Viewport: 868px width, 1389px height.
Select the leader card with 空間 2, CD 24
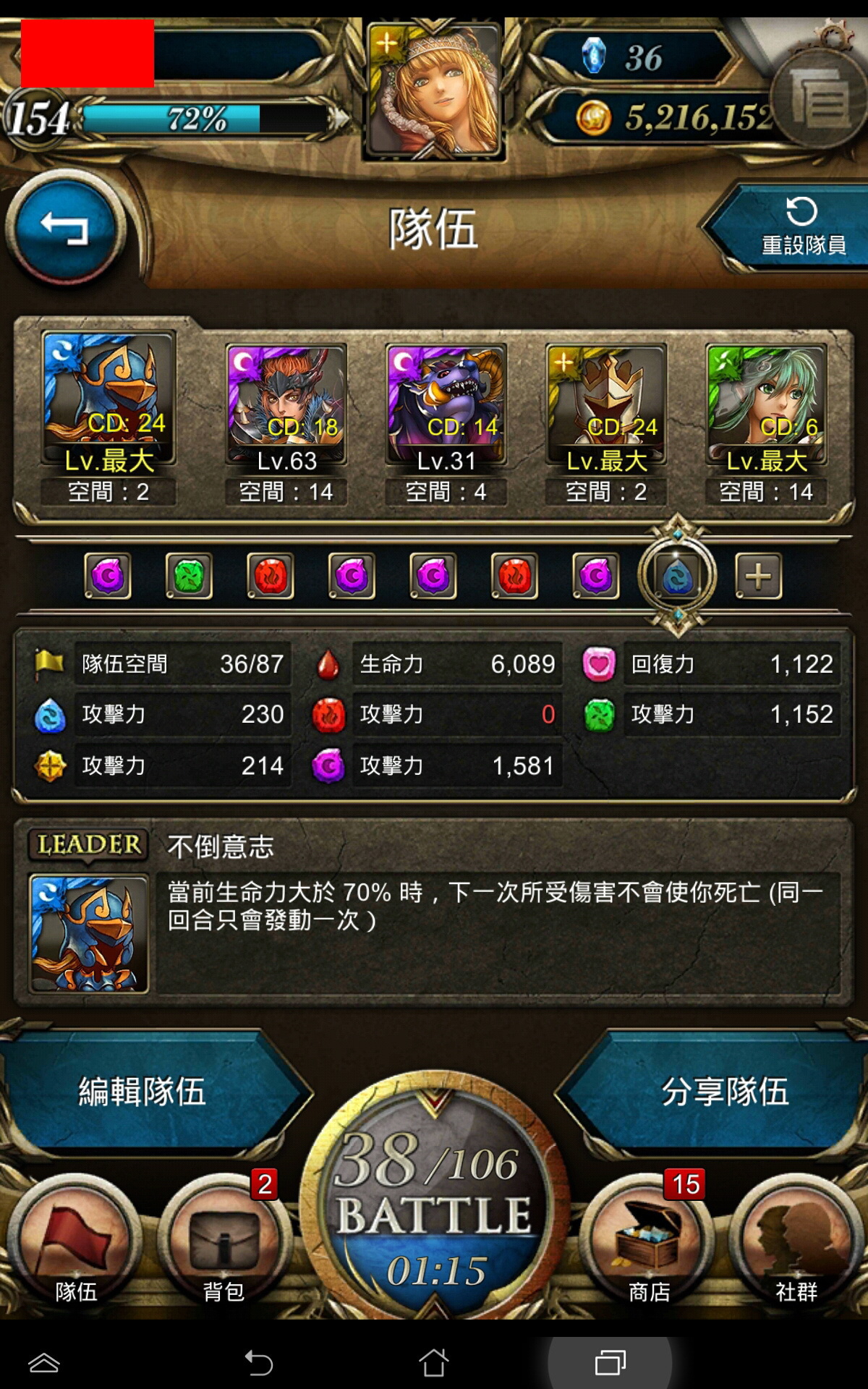coord(109,418)
